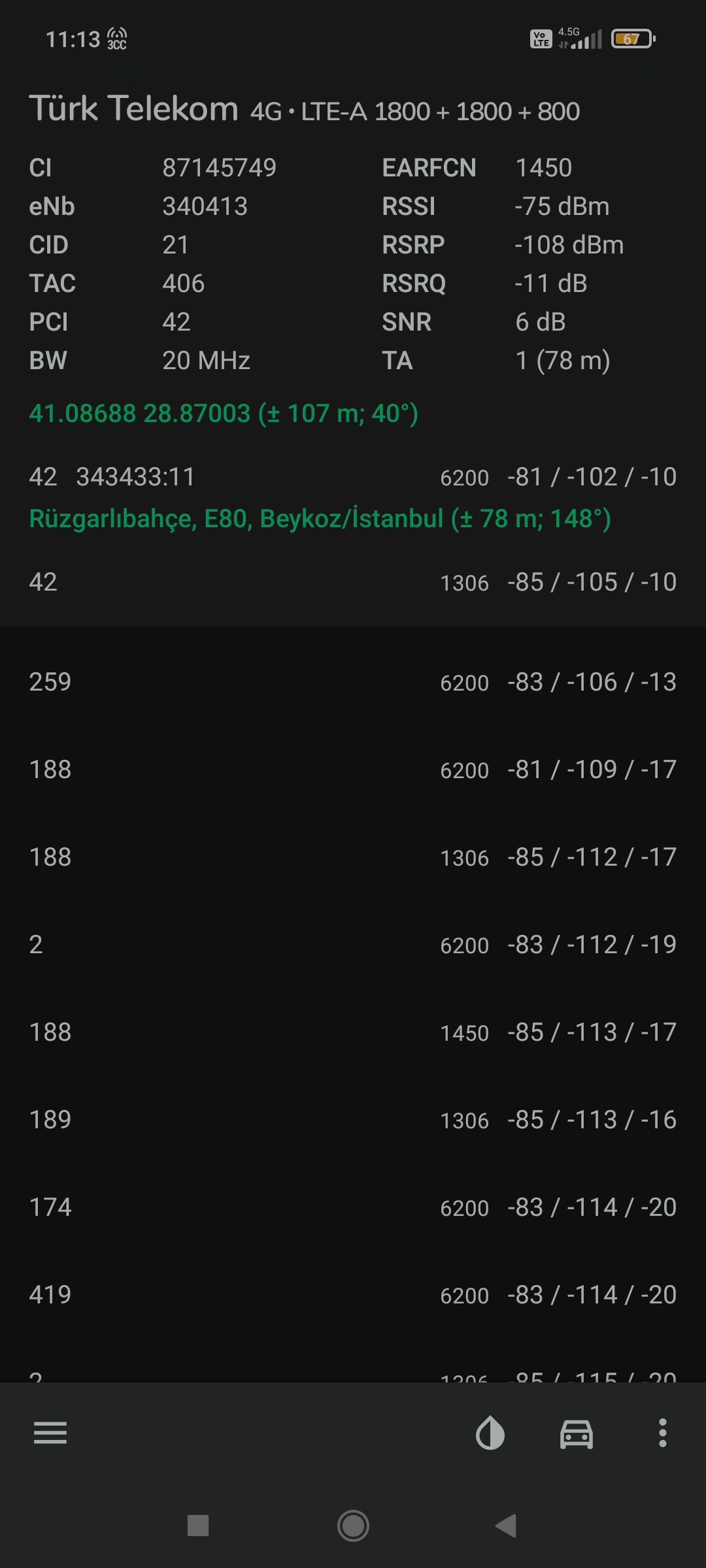Toggle the dark theme contrast icon

490,1433
